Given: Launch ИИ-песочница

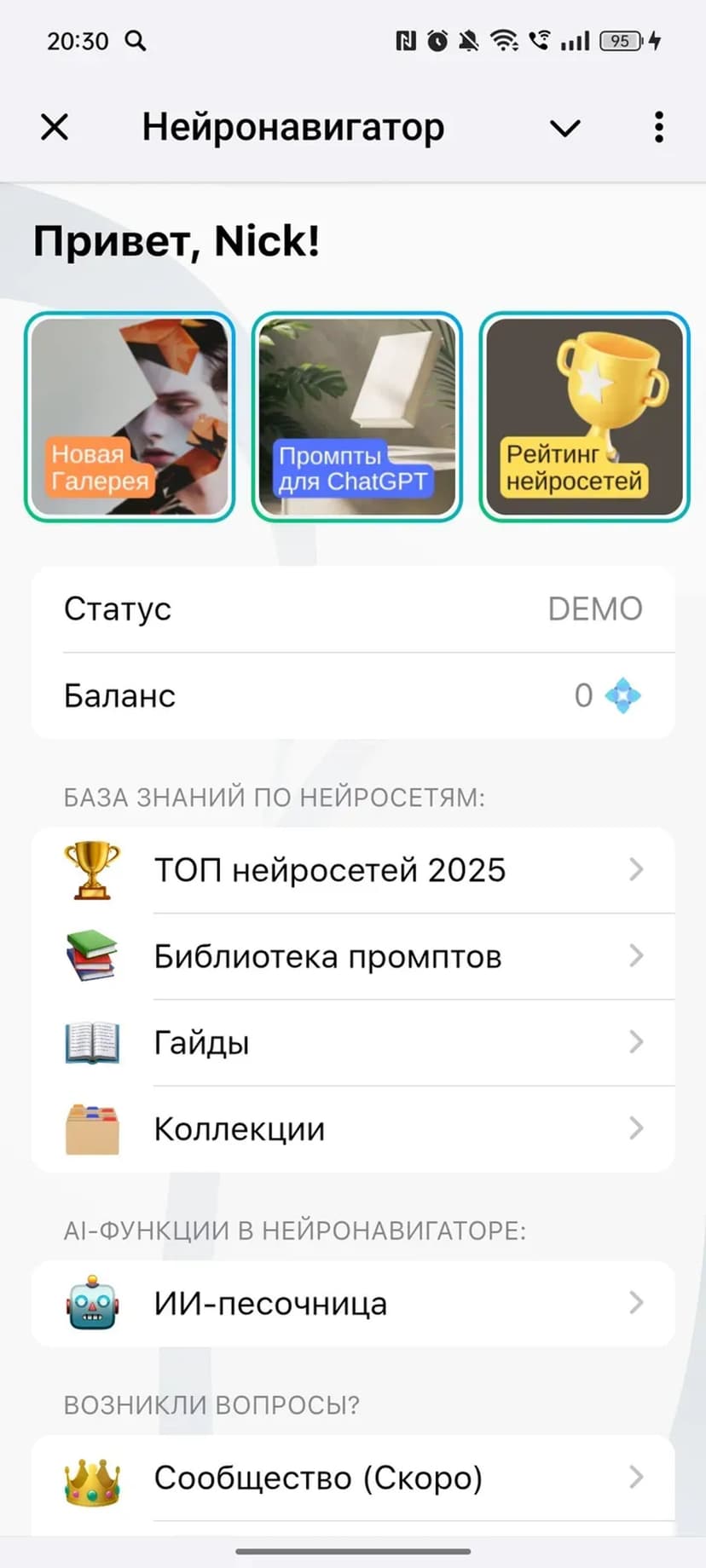Looking at the screenshot, I should 353,1304.
